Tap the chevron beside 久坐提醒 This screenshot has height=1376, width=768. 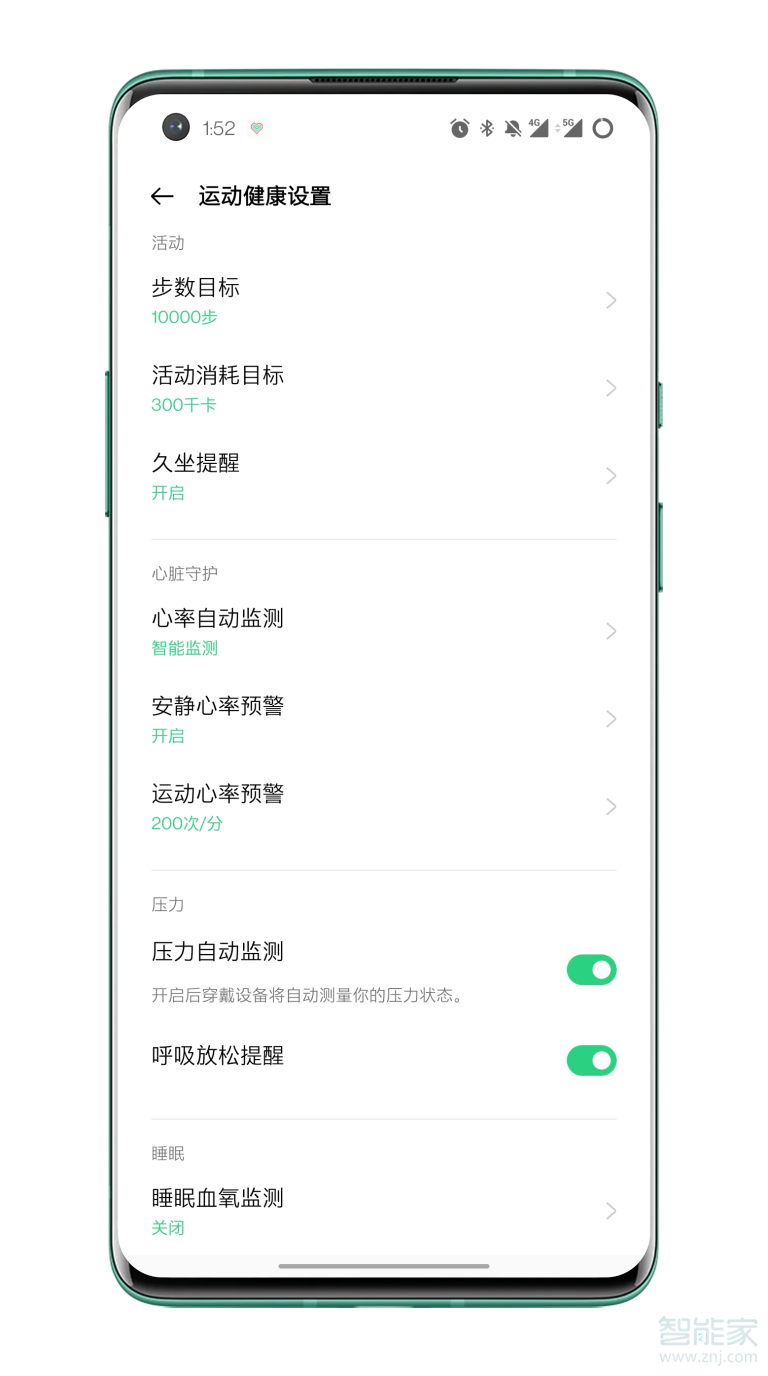[x=610, y=475]
